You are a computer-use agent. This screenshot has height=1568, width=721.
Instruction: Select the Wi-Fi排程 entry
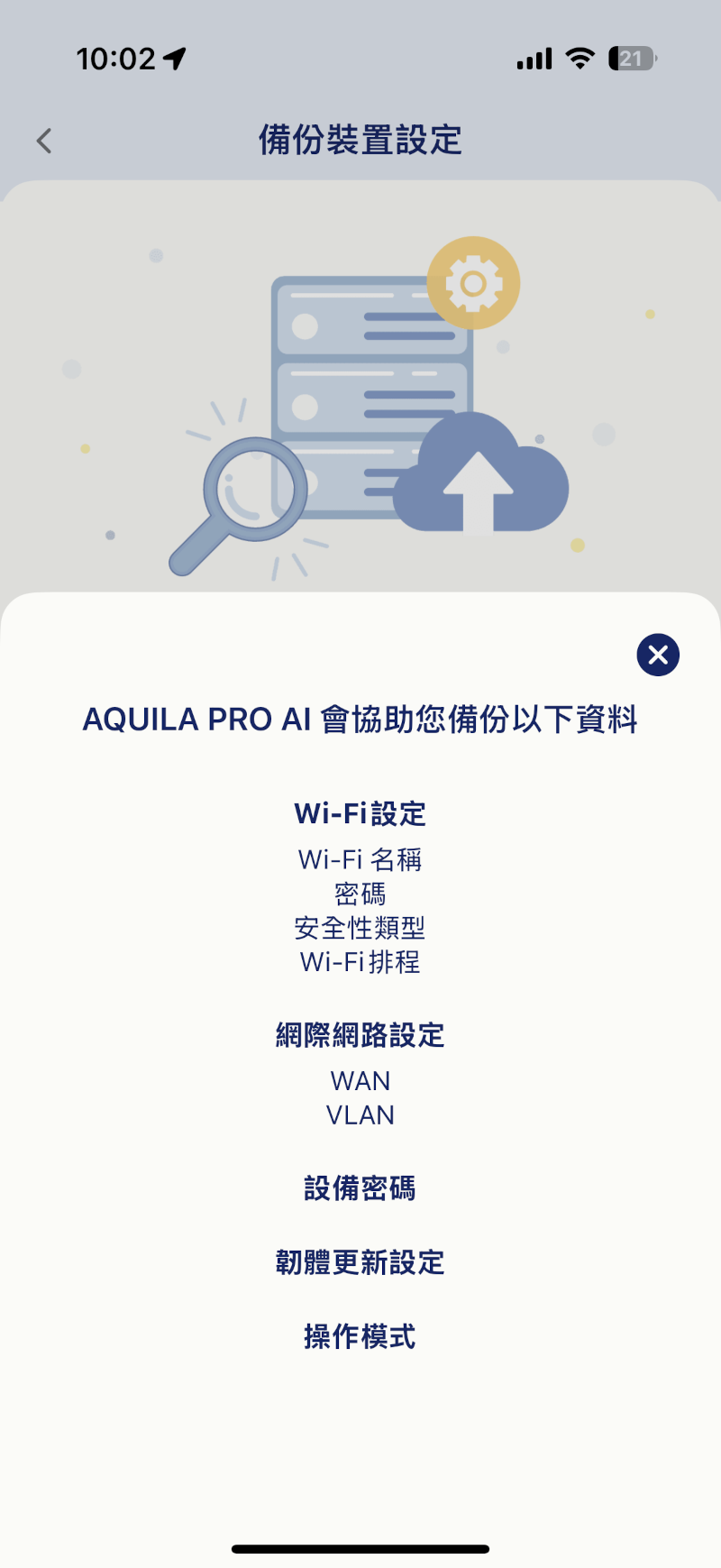click(359, 962)
